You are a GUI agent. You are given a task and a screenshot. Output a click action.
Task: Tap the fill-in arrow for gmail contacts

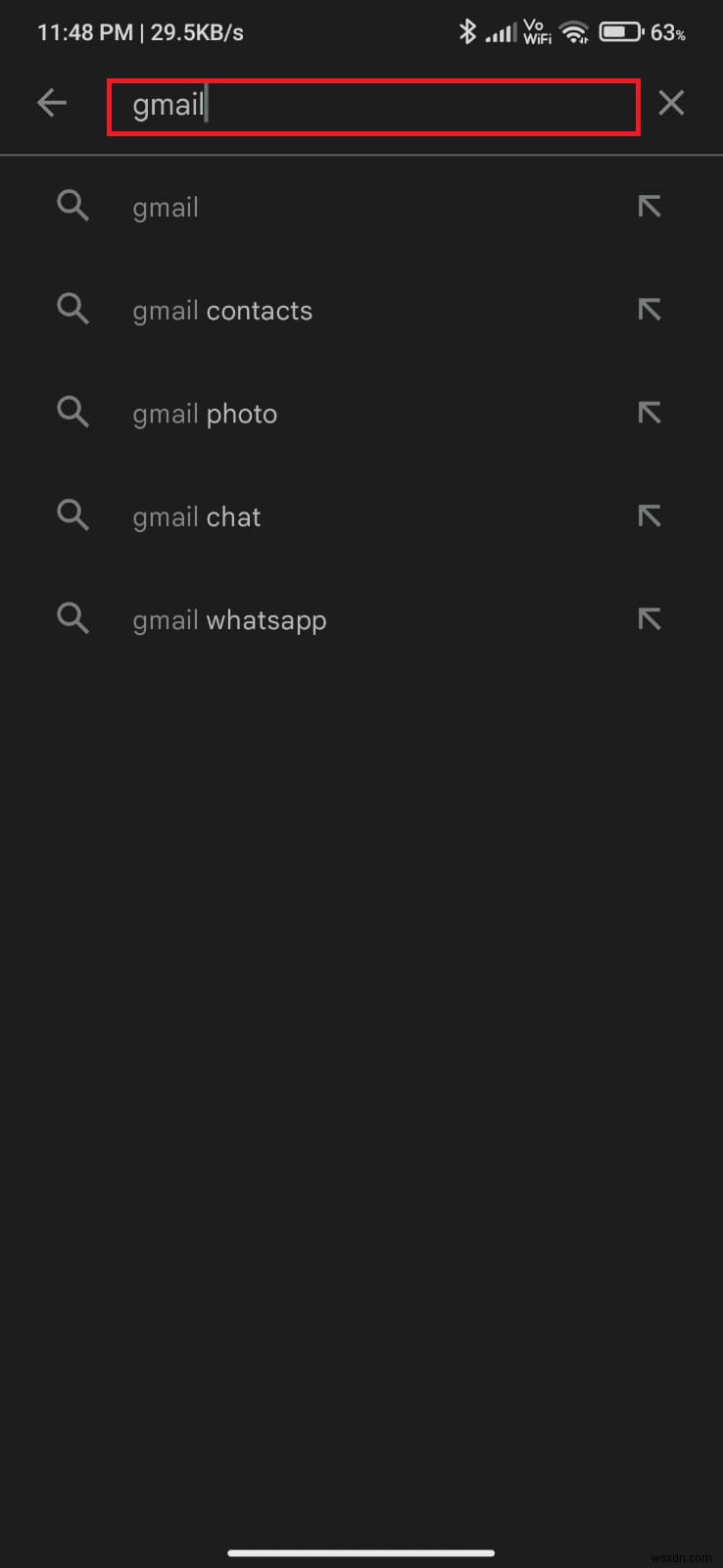point(649,310)
